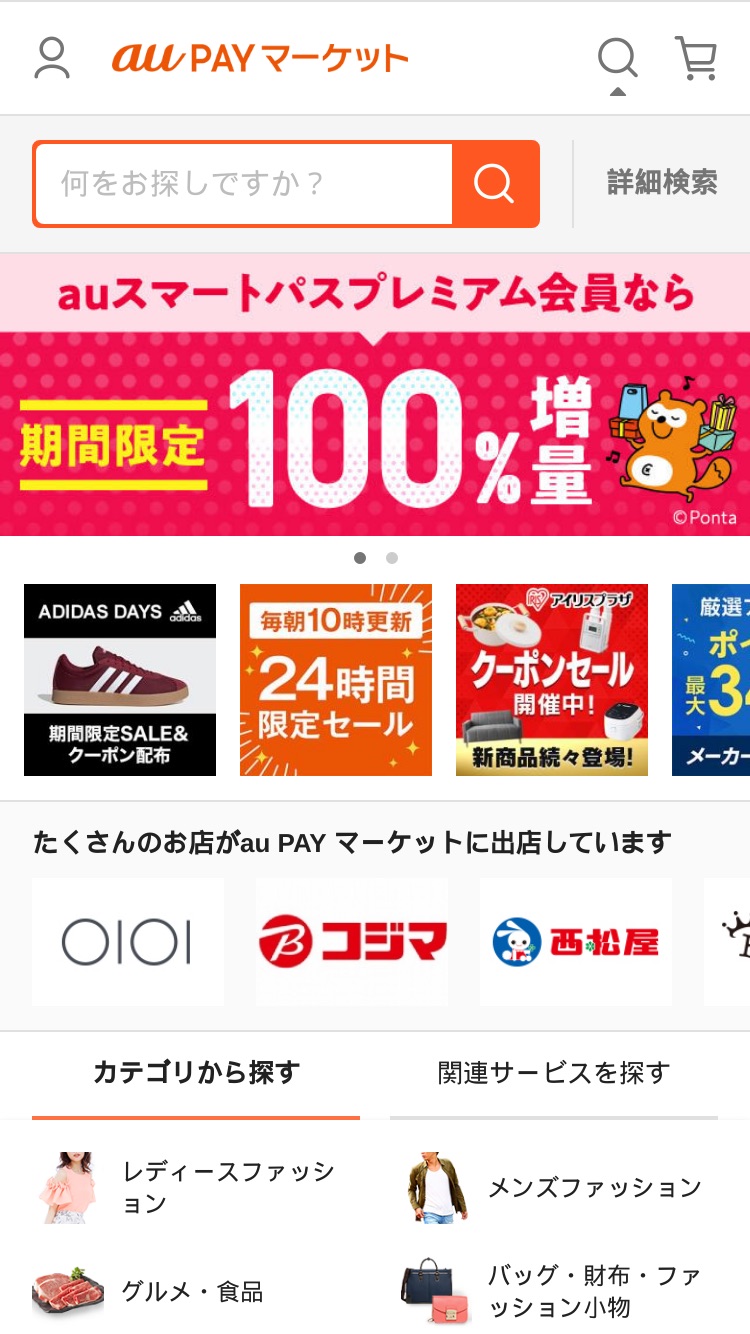Image resolution: width=750 pixels, height=1334 pixels.
Task: Tap the orange search submit button
Action: [x=495, y=184]
